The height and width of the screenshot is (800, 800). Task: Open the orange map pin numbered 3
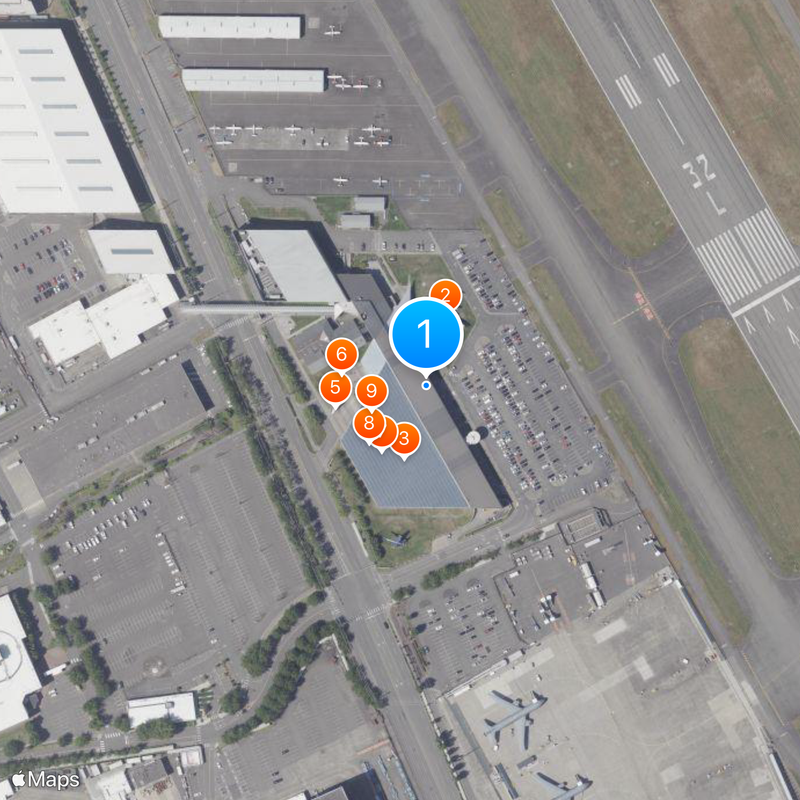click(405, 438)
